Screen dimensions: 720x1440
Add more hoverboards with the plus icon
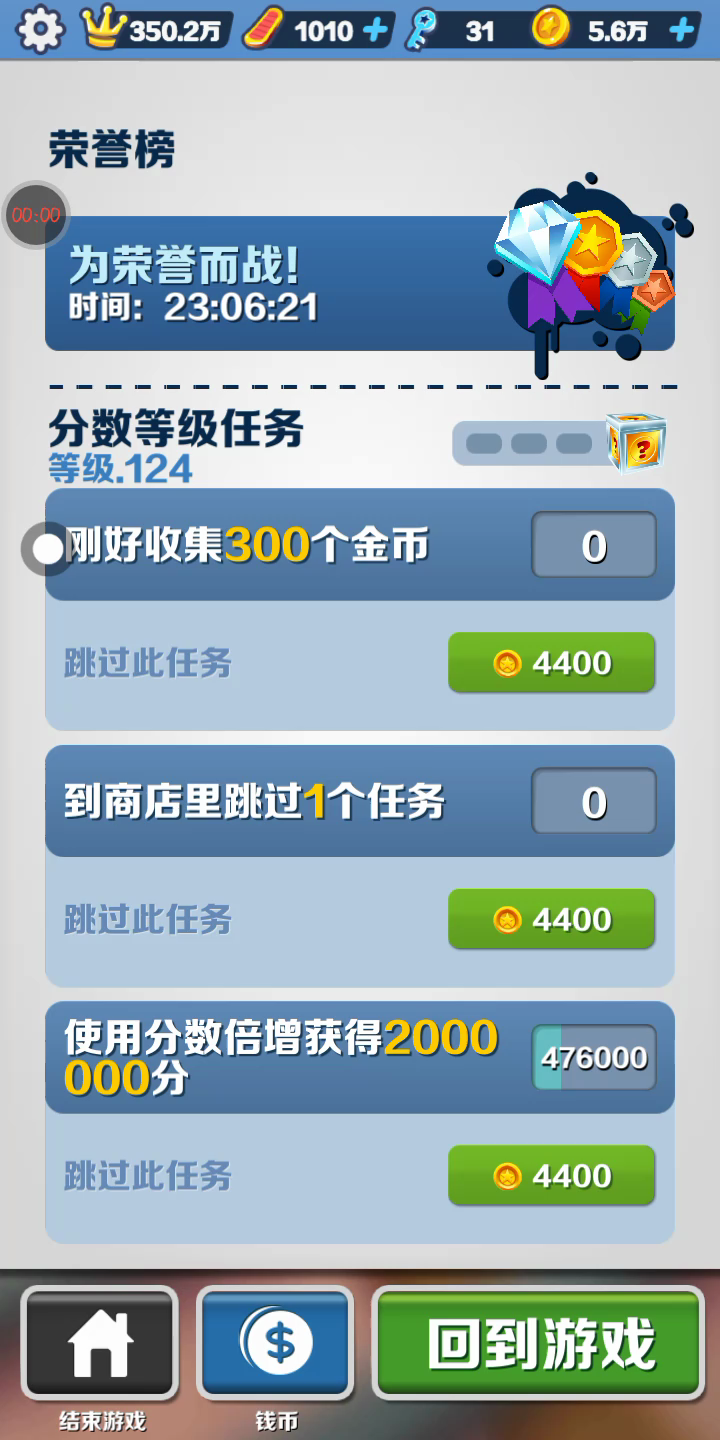[x=375, y=30]
